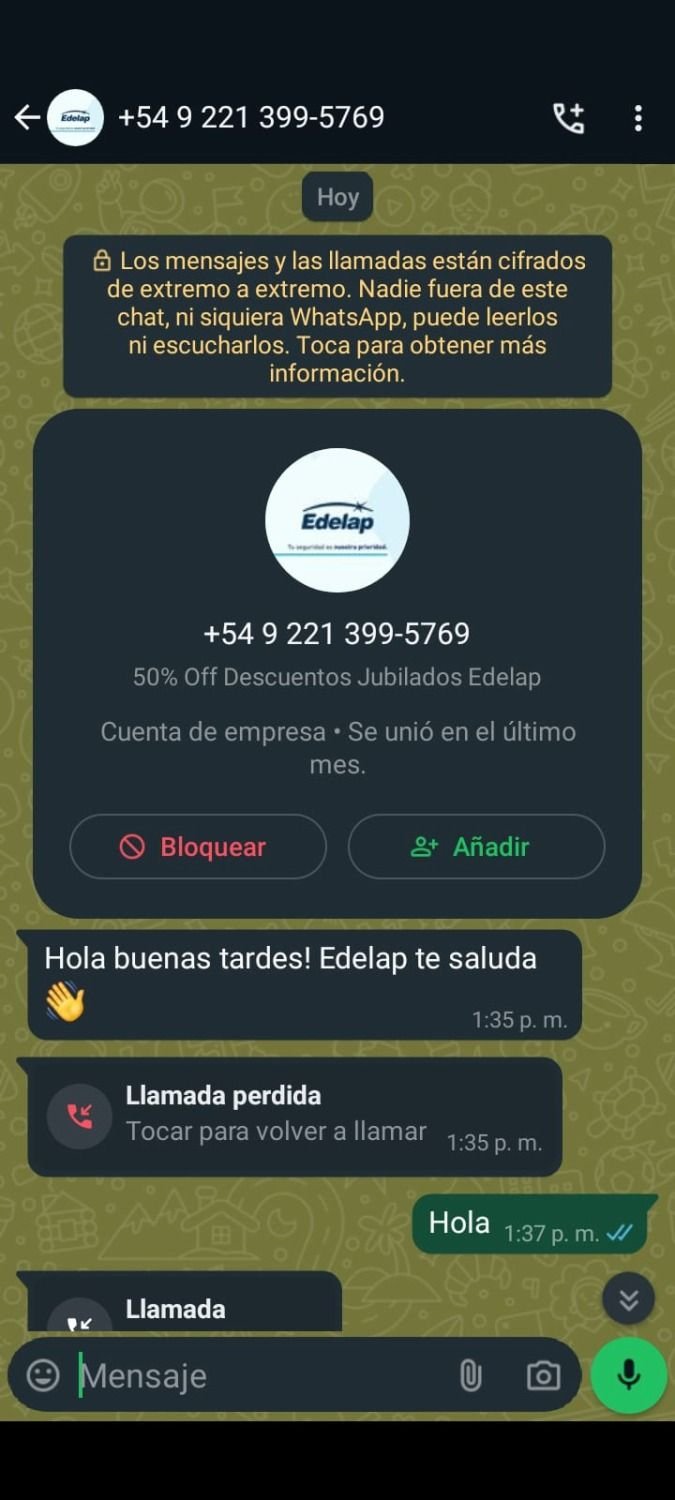675x1500 pixels.
Task: Tap the end-to-end encryption notice for more info
Action: (x=337, y=317)
